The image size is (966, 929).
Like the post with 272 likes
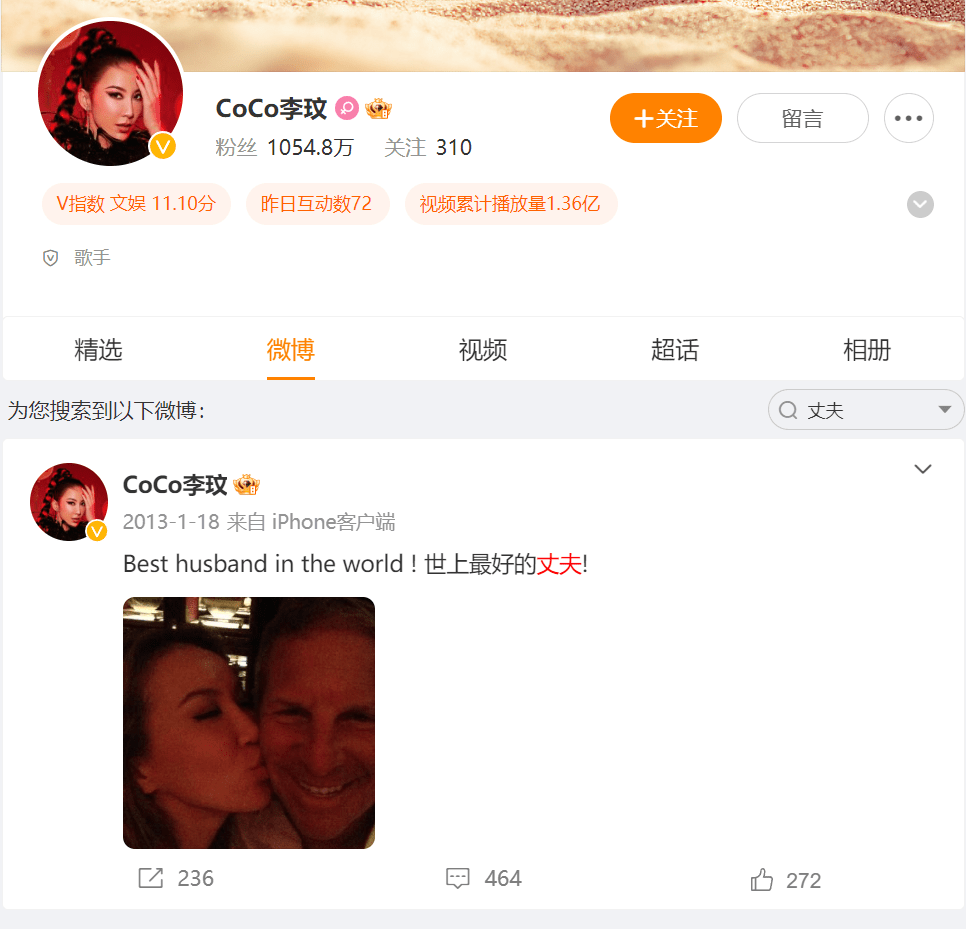click(x=786, y=880)
